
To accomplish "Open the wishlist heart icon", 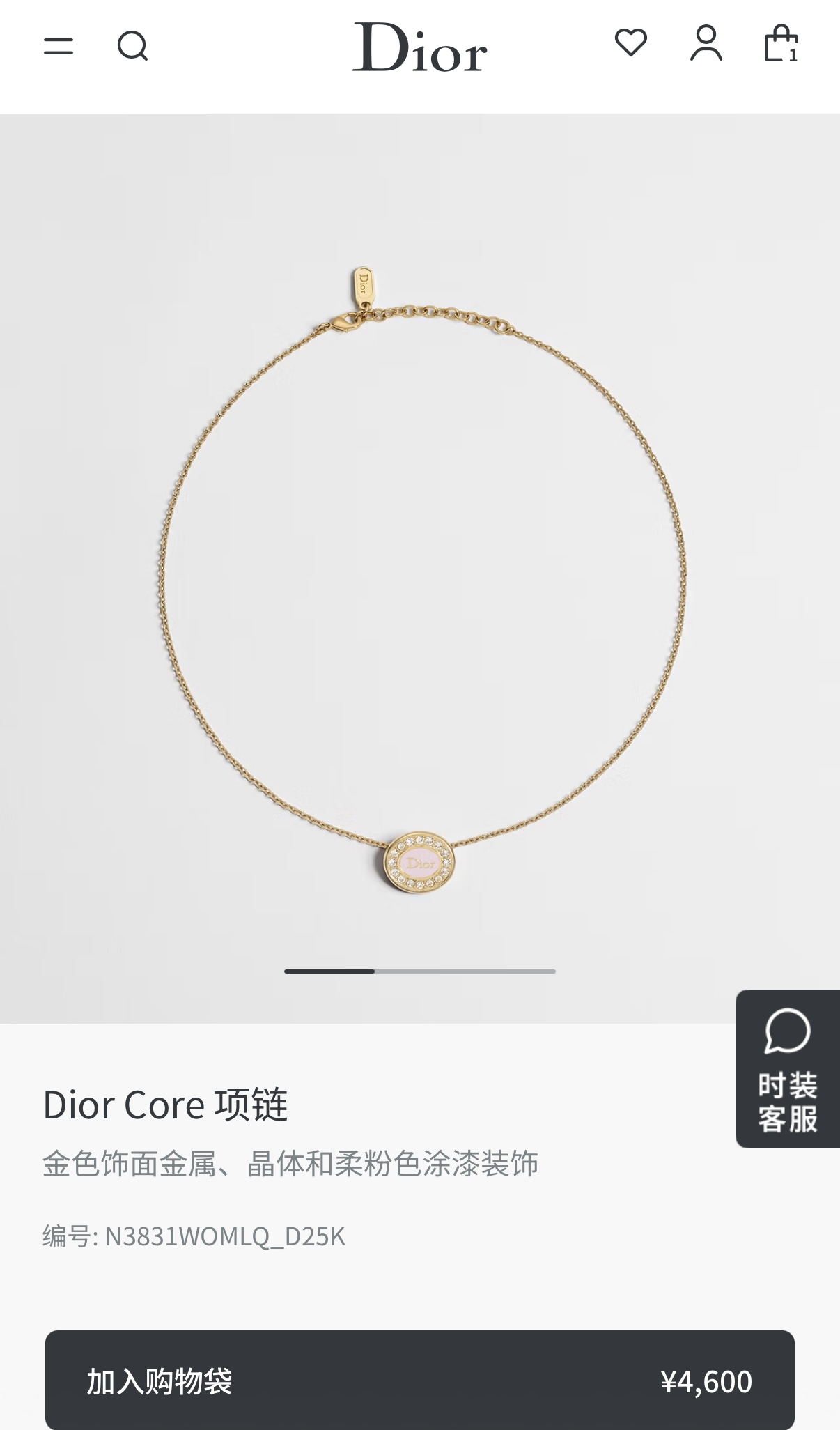I will 631,43.
